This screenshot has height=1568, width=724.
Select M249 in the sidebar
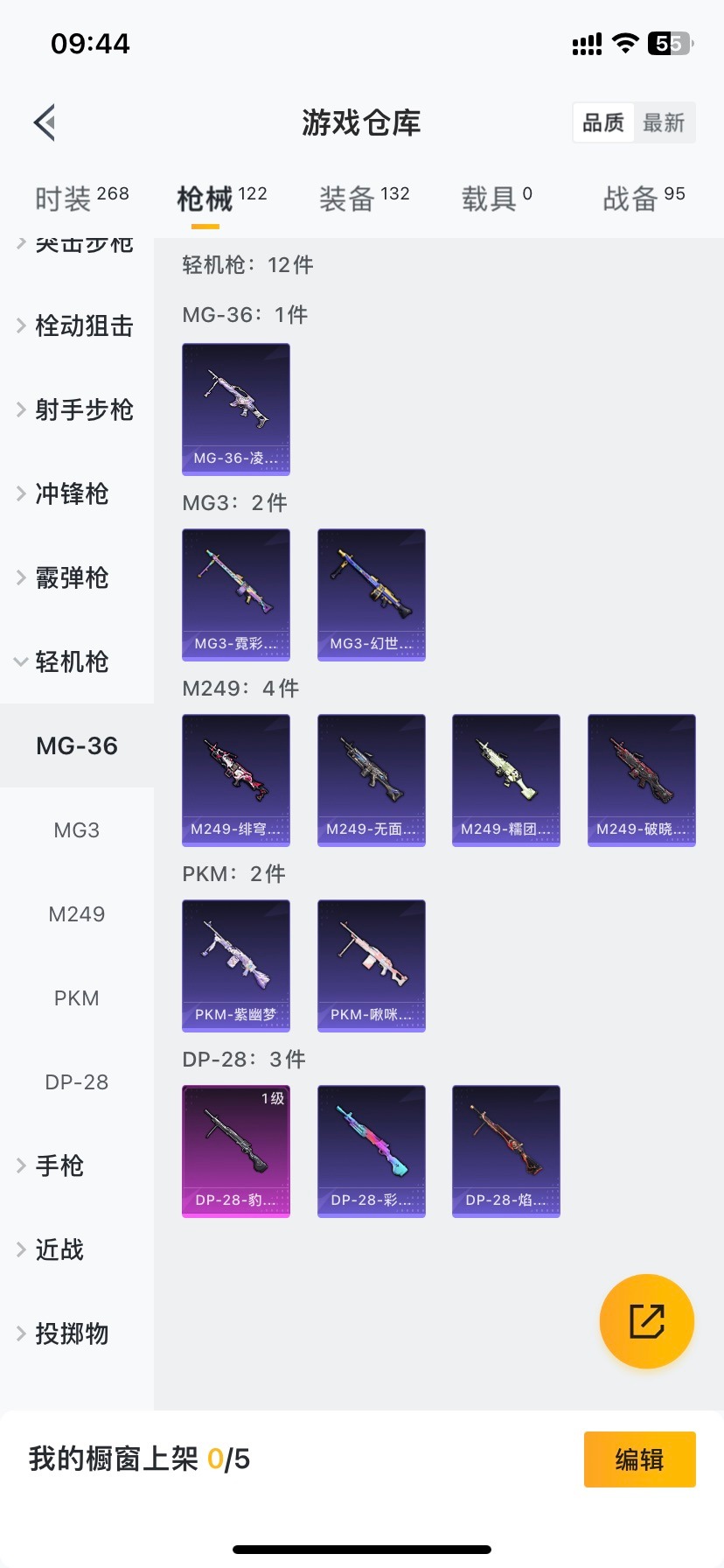click(77, 914)
